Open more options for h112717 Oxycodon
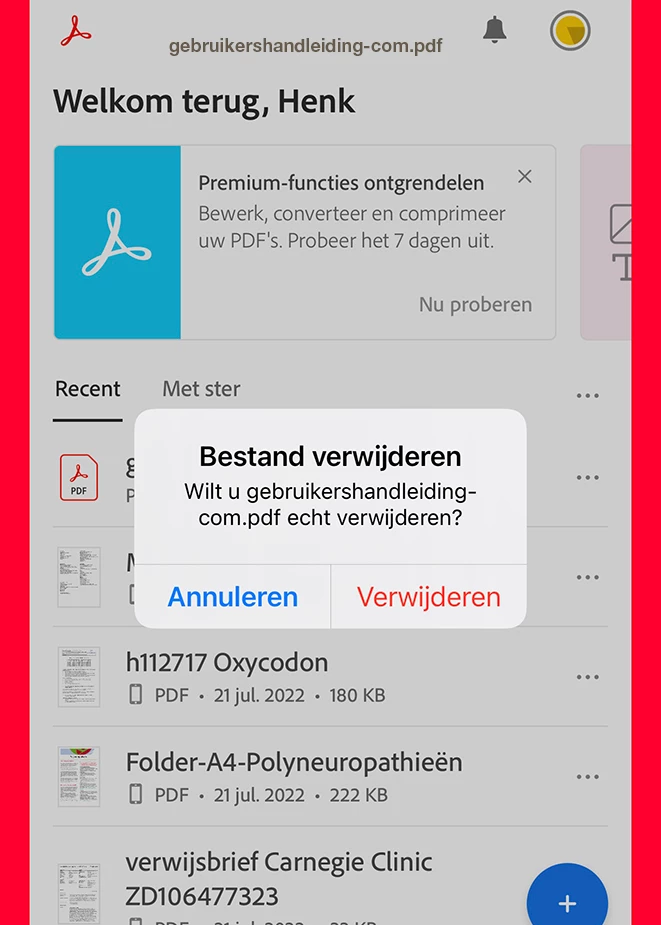 click(588, 677)
